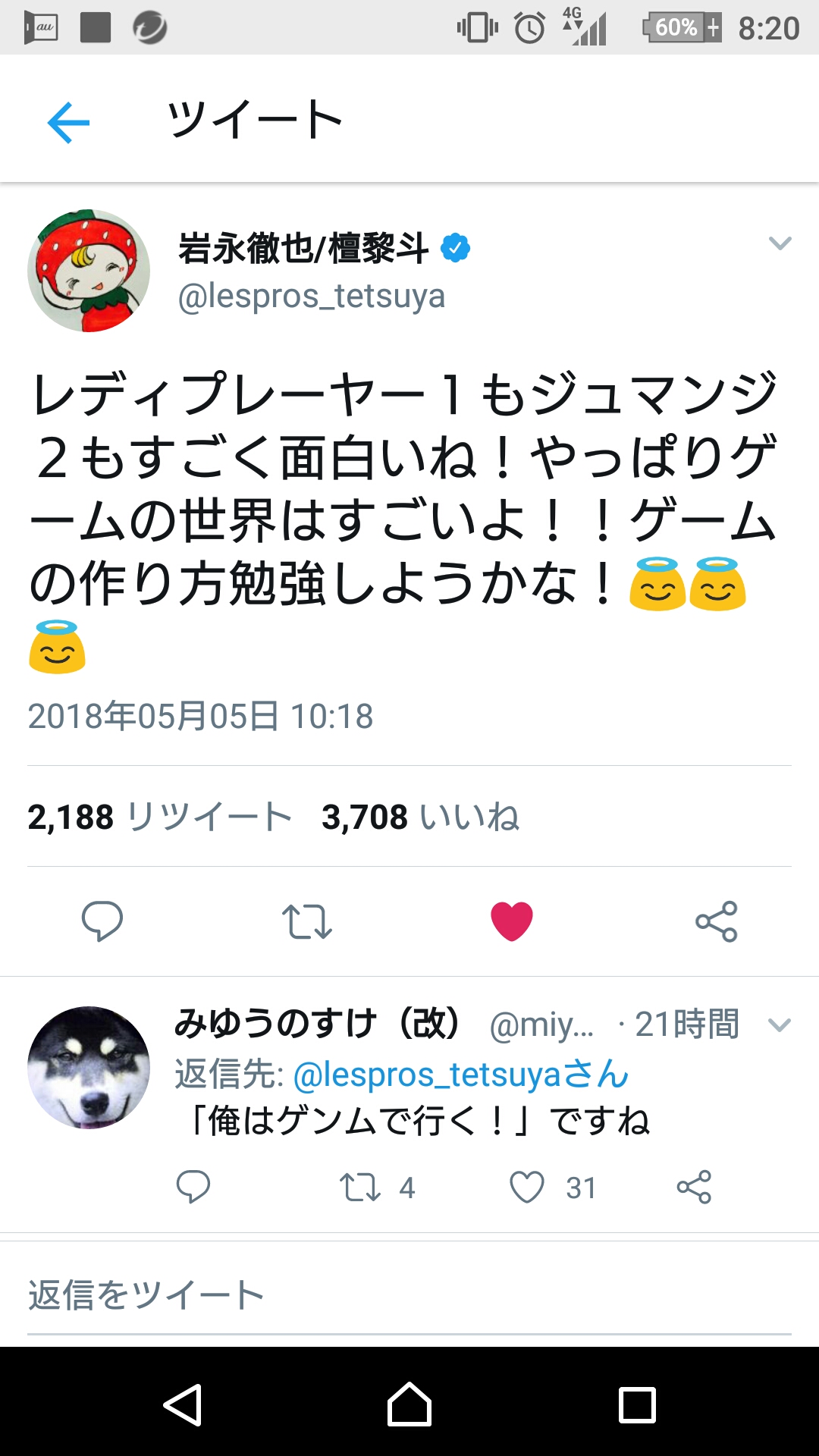Unlike the main tweet with the red heart
The image size is (819, 1456).
[512, 921]
